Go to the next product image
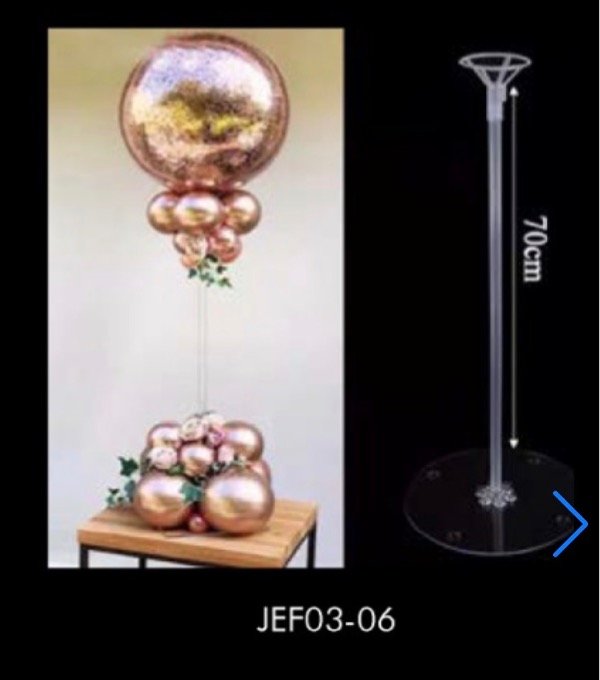The height and width of the screenshot is (680, 600). [x=570, y=523]
